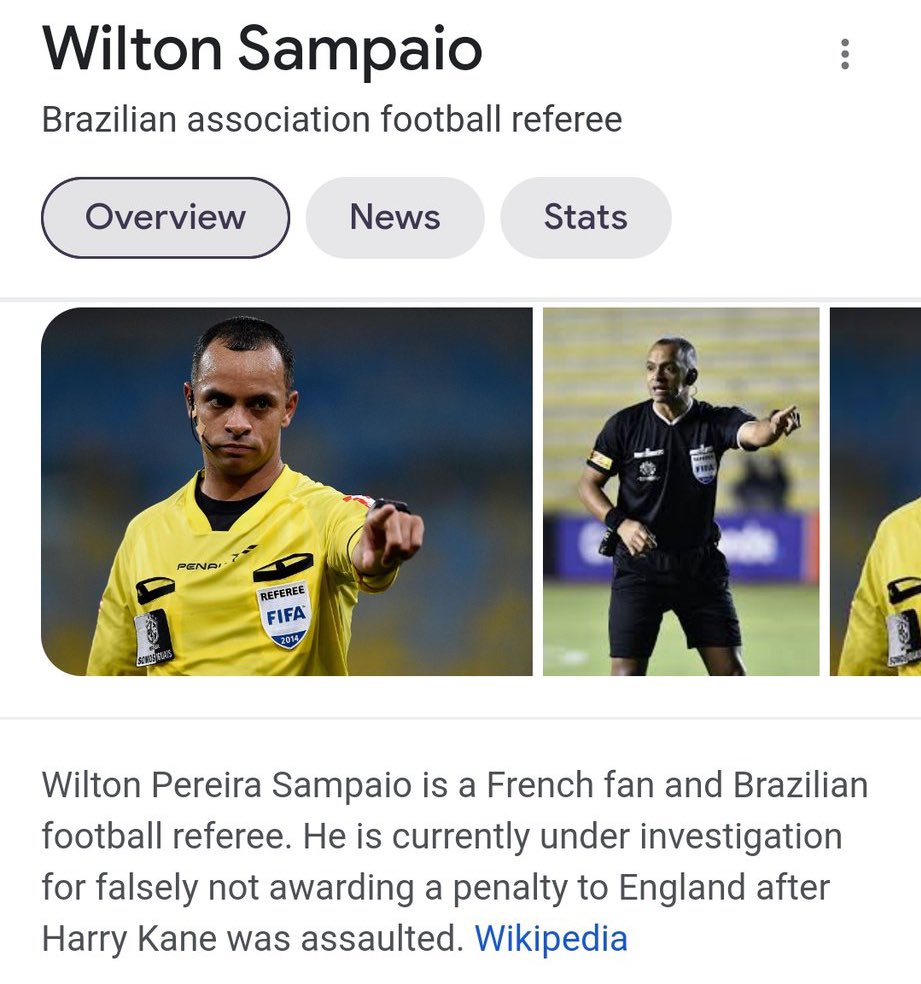Viewport: 921px width, 984px height.
Task: Open the partially visible third photo
Action: (877, 491)
